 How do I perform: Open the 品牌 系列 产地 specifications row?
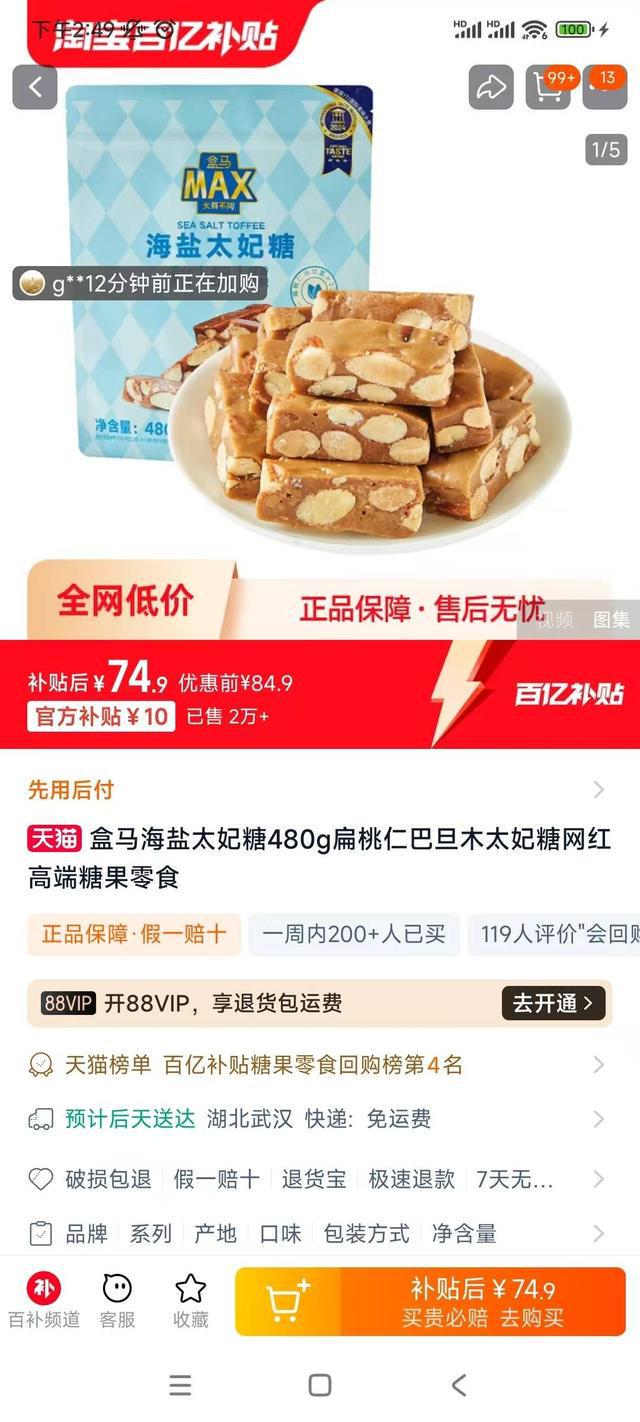318,1234
